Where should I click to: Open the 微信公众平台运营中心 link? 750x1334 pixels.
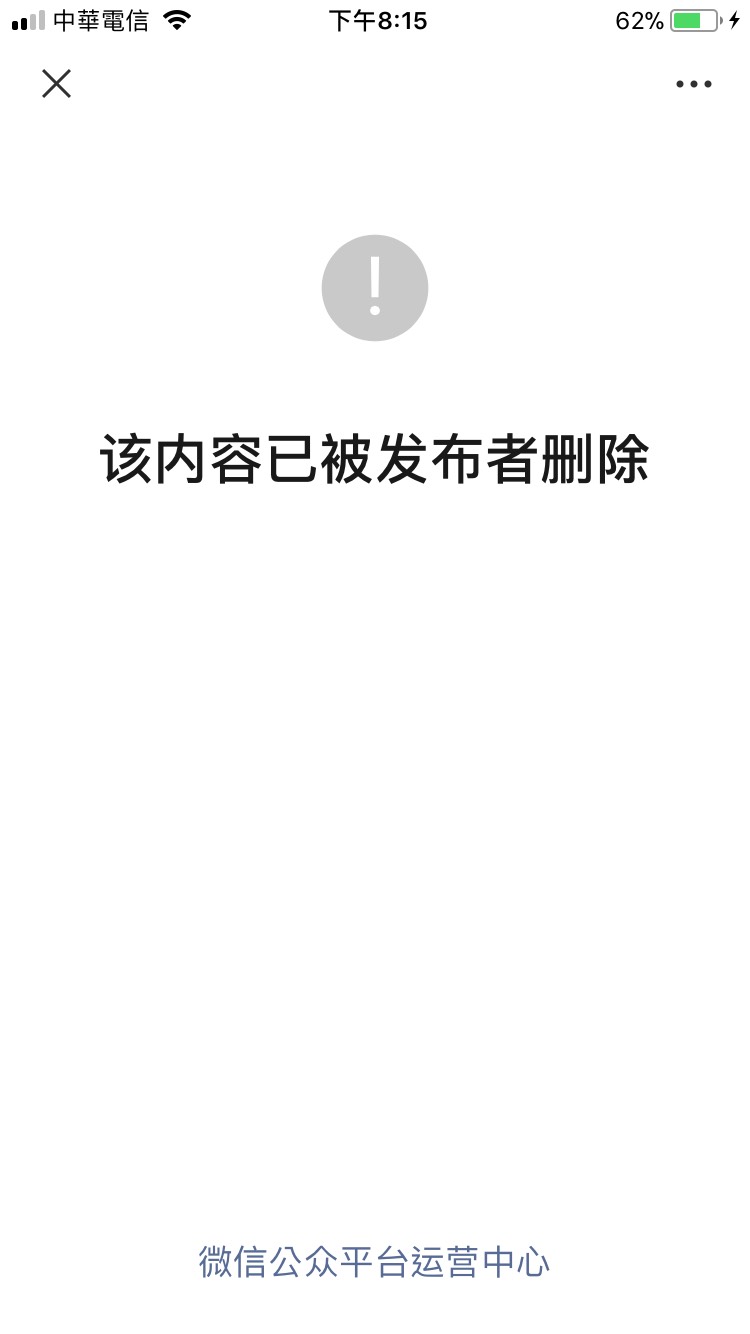coord(374,1262)
